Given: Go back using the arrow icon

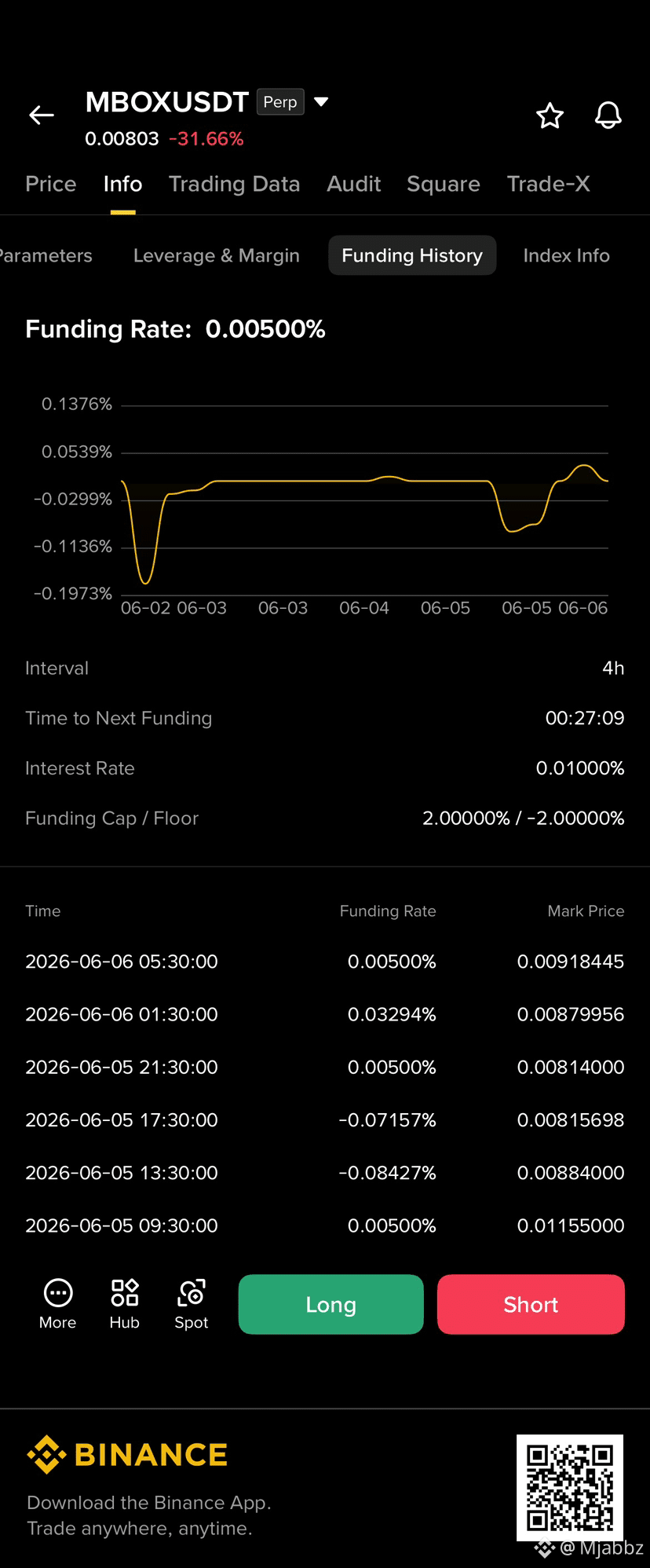Looking at the screenshot, I should pyautogui.click(x=42, y=115).
